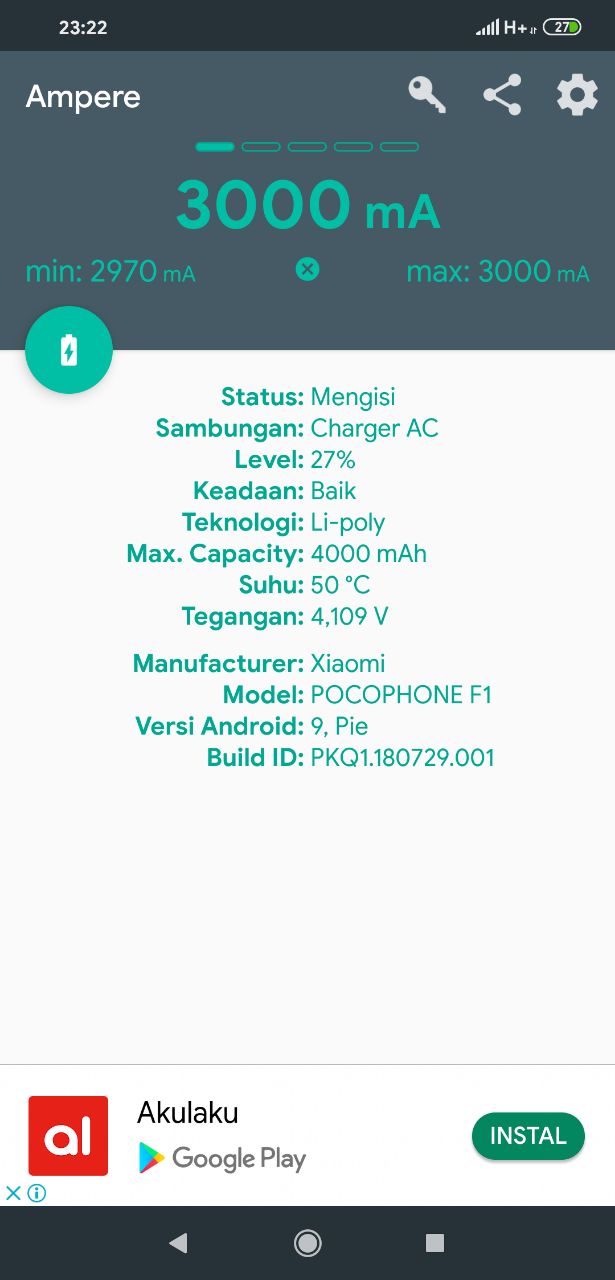
Task: Install the Akulaku app from the ad
Action: pyautogui.click(x=528, y=1136)
